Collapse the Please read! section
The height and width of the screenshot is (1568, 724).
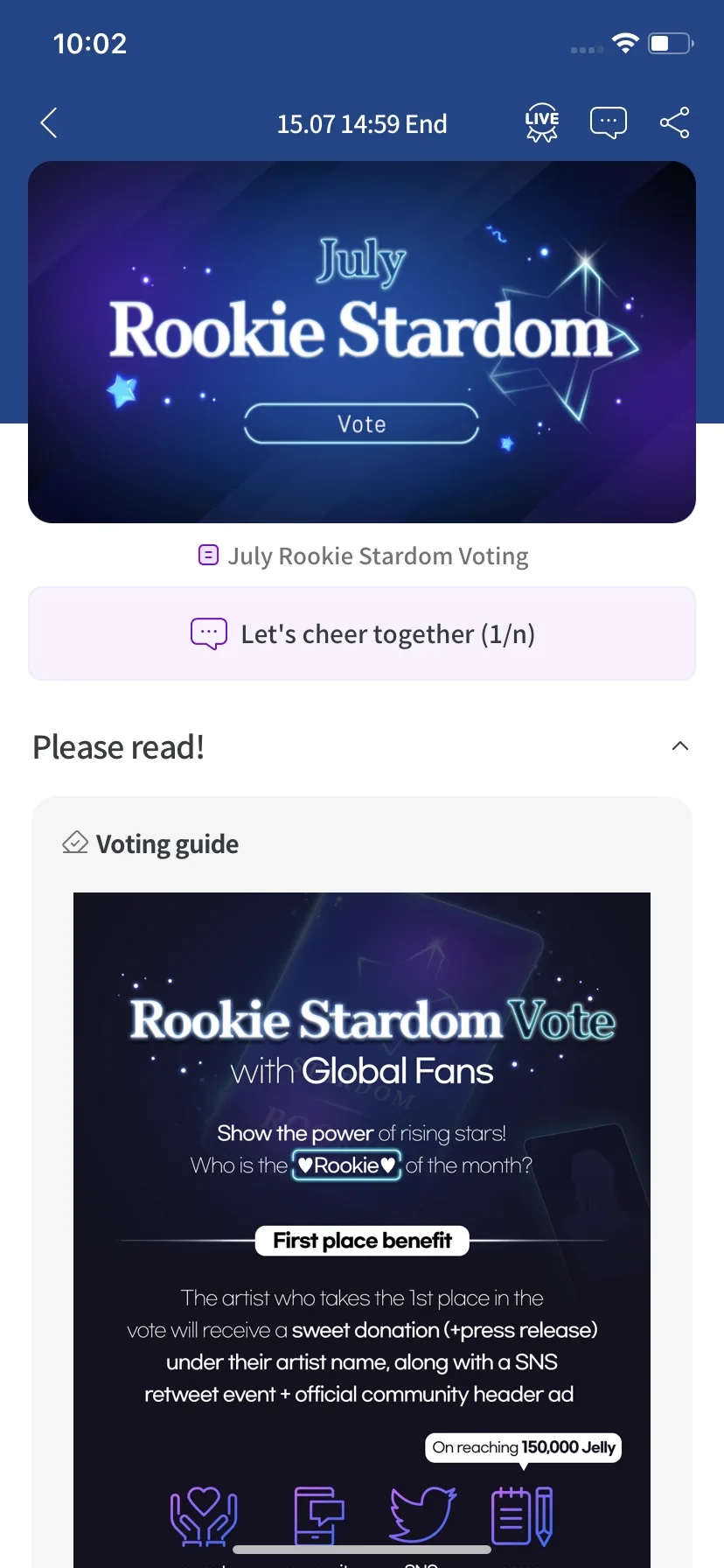[x=679, y=746]
